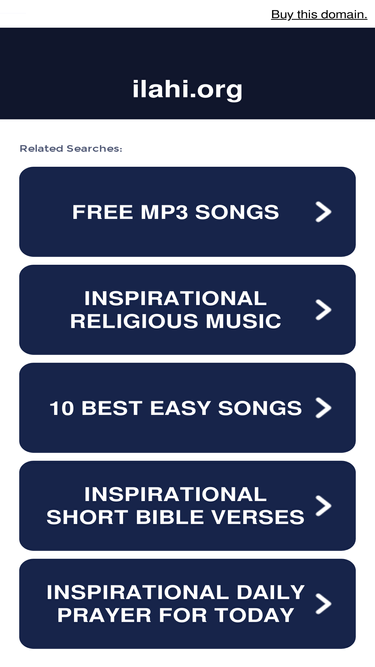Screen dimensions: 375x667
Task: Choose Inspirational Daily Prayer for Today
Action: 188,604
